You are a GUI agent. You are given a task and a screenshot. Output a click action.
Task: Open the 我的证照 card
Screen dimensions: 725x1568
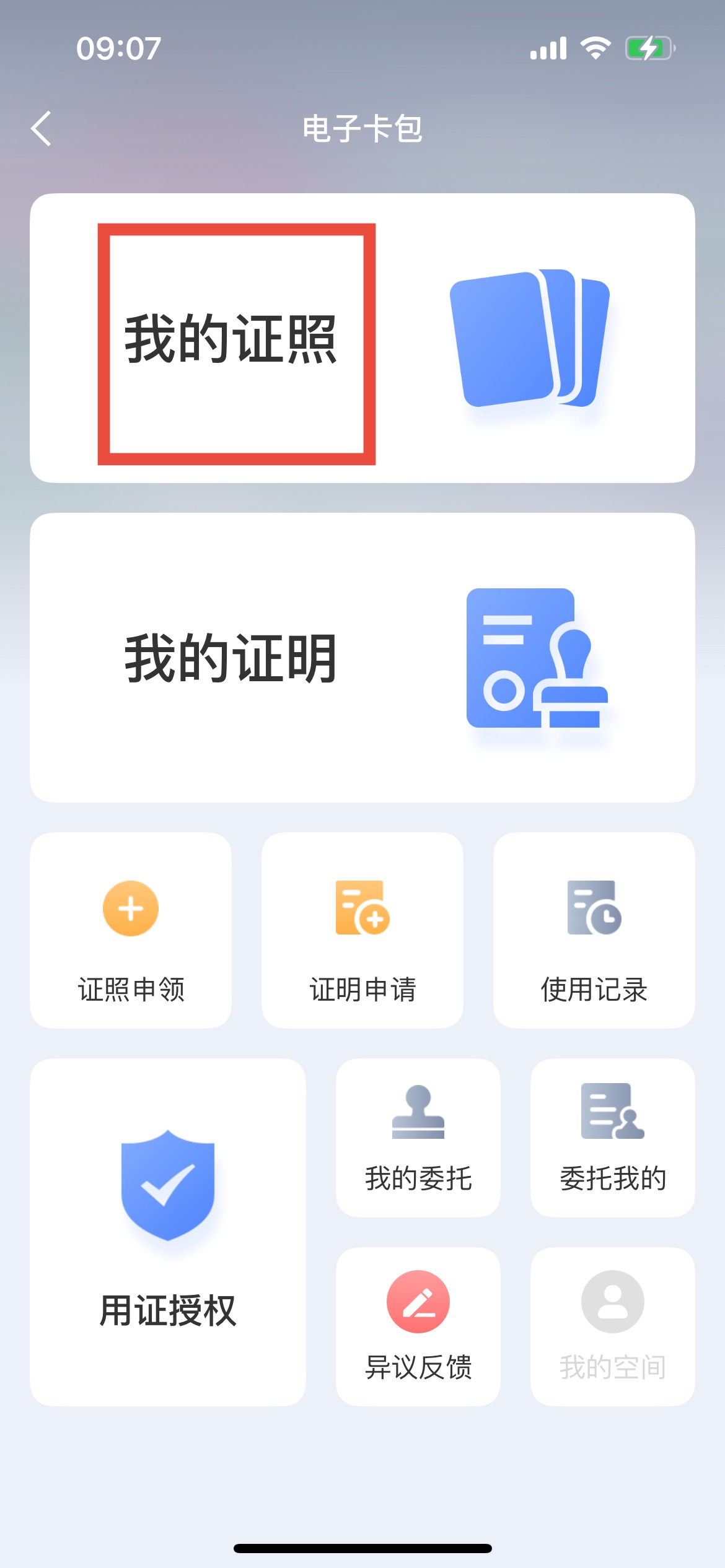pos(362,338)
